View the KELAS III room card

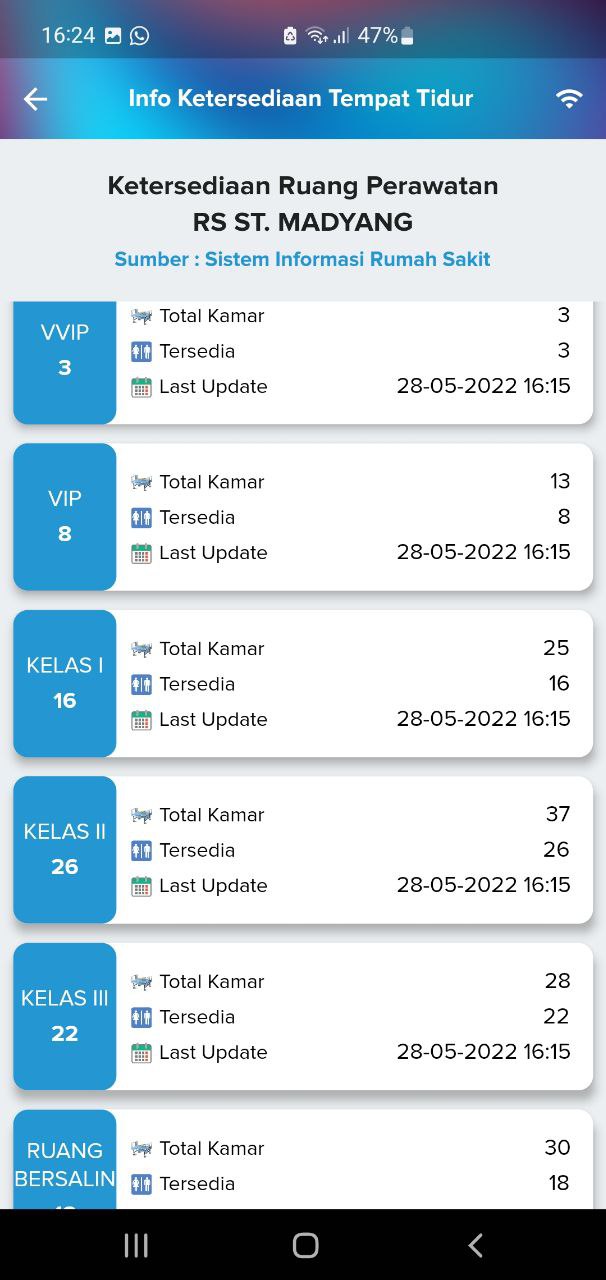pyautogui.click(x=302, y=1016)
